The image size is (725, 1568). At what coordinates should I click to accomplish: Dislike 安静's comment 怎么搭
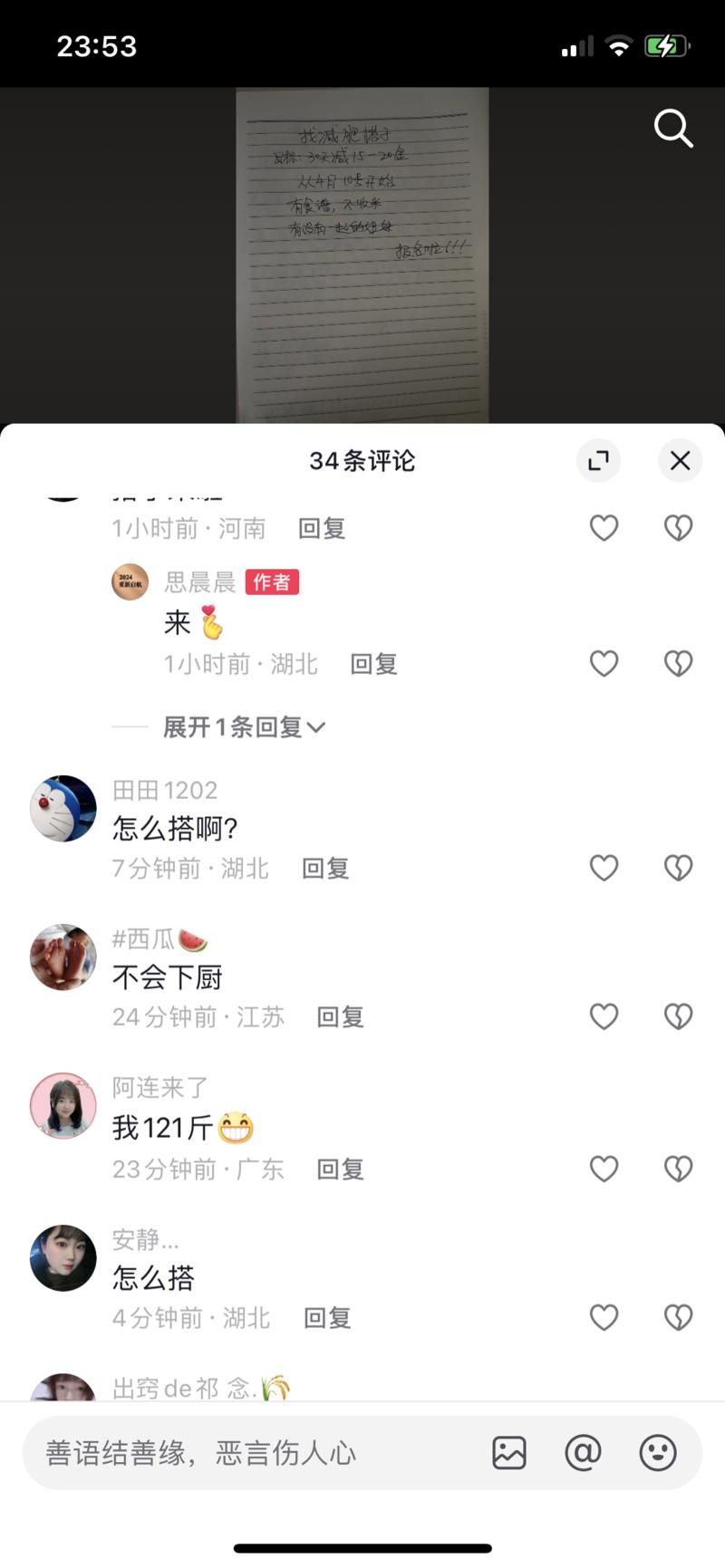click(678, 1317)
